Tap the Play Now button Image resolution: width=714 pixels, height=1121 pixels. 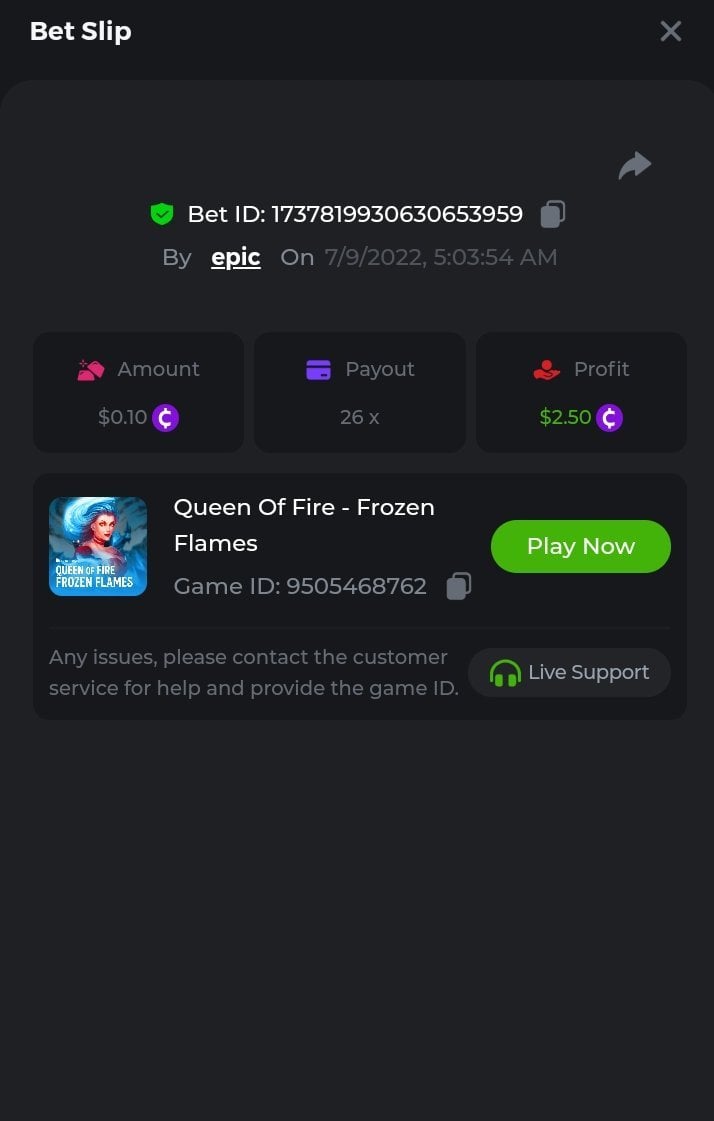coord(580,546)
